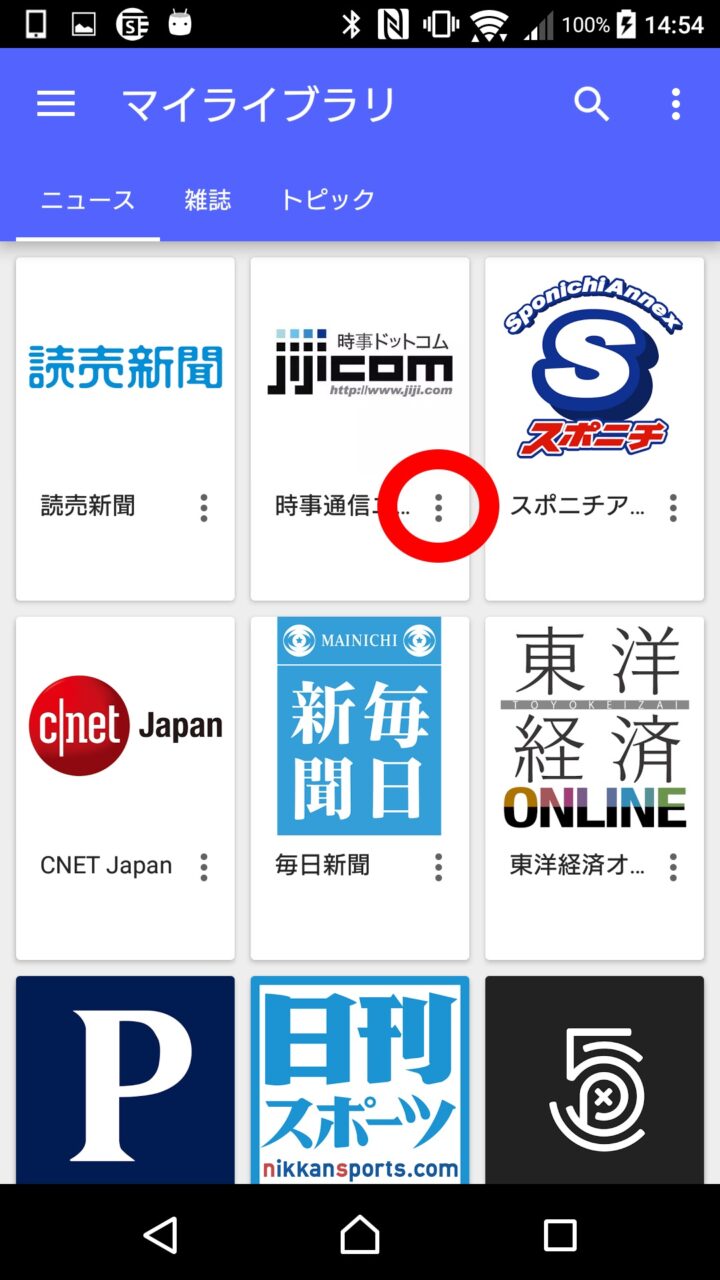Tap the three-dot menu for 時事通信
This screenshot has width=720, height=1280.
[x=438, y=508]
